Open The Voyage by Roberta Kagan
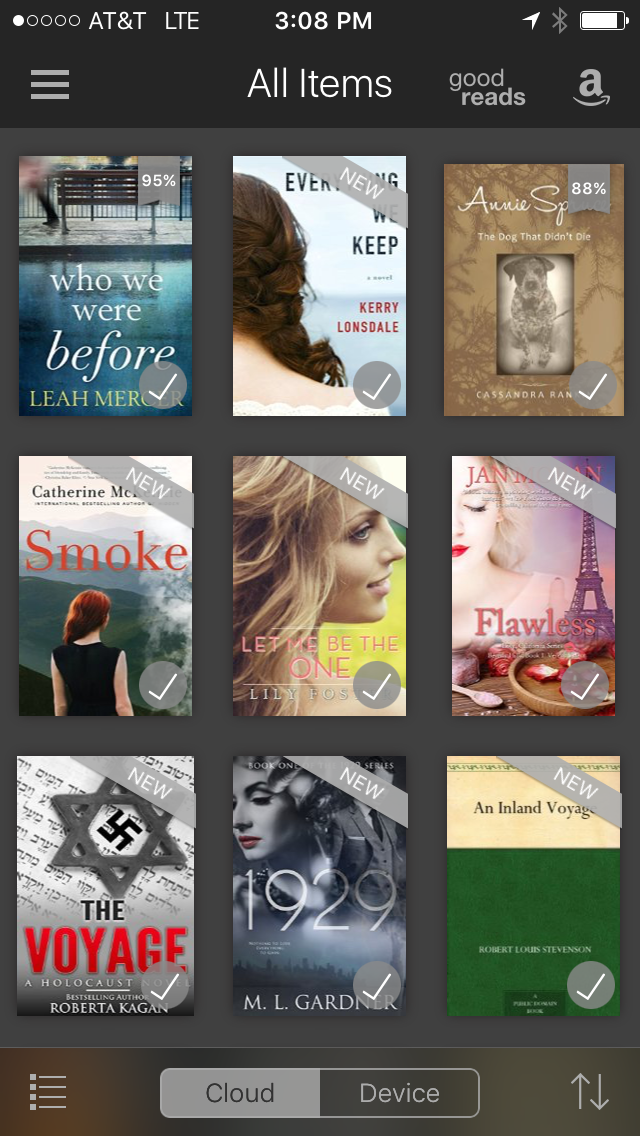The image size is (640, 1136). pos(105,886)
